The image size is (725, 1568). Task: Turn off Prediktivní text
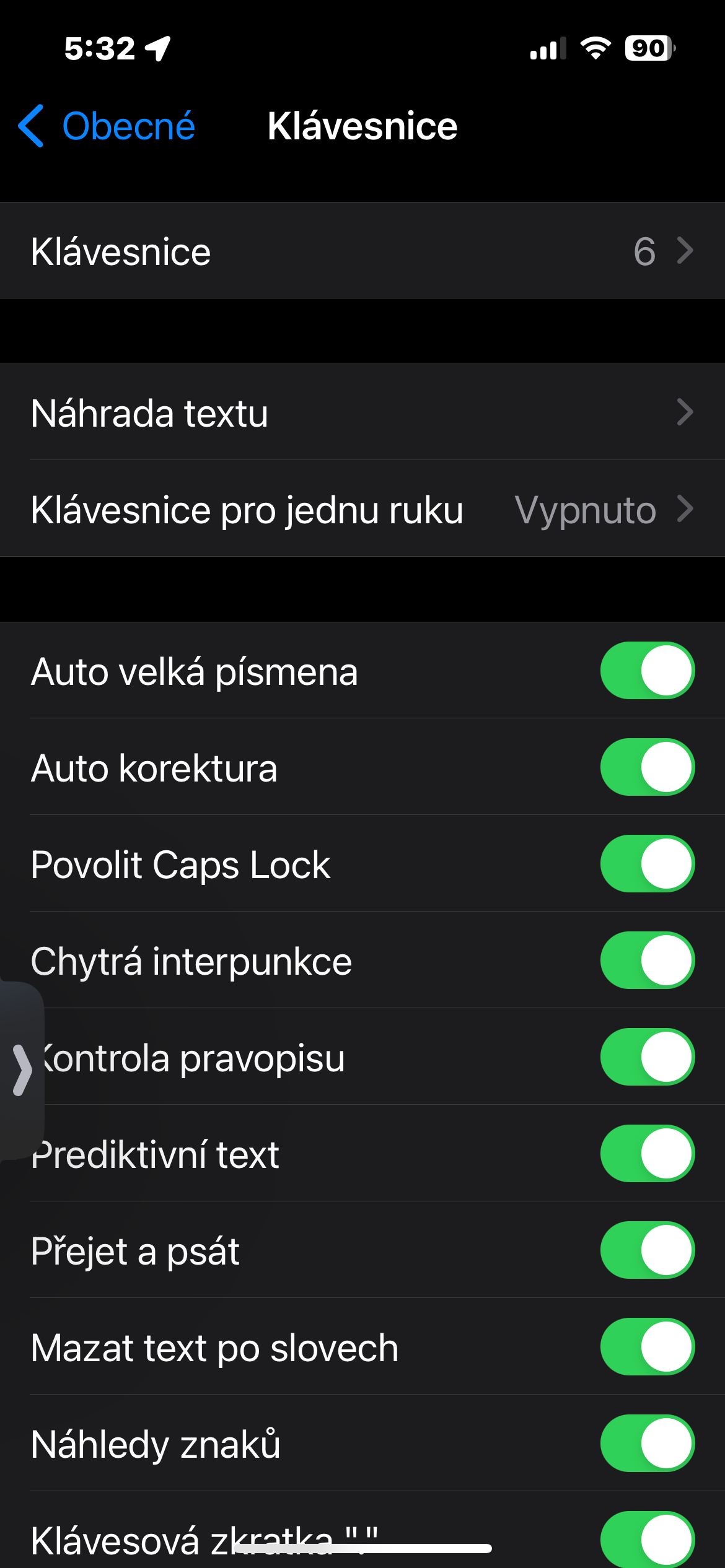647,1154
